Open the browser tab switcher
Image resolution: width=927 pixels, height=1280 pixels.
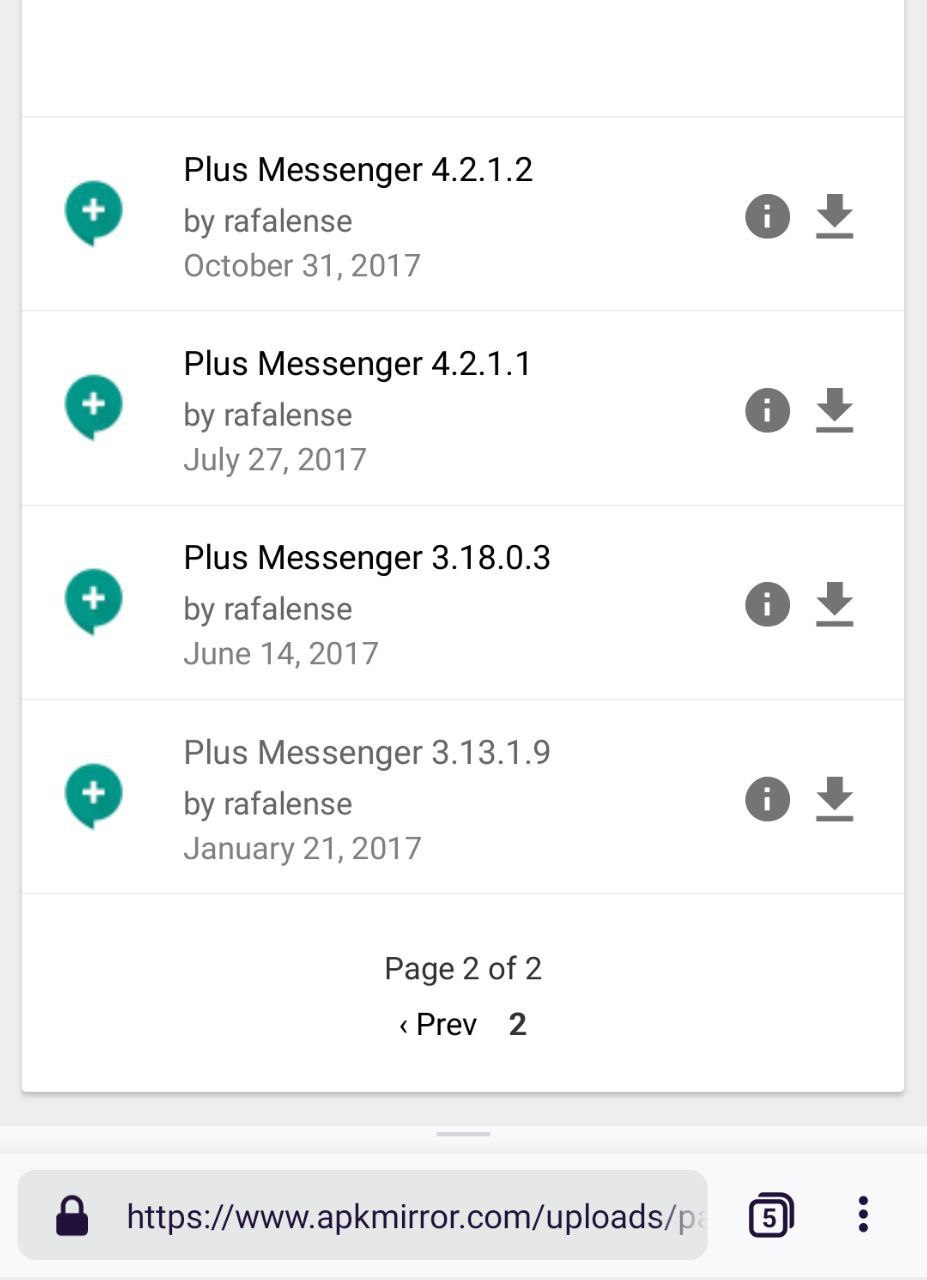[x=770, y=1216]
